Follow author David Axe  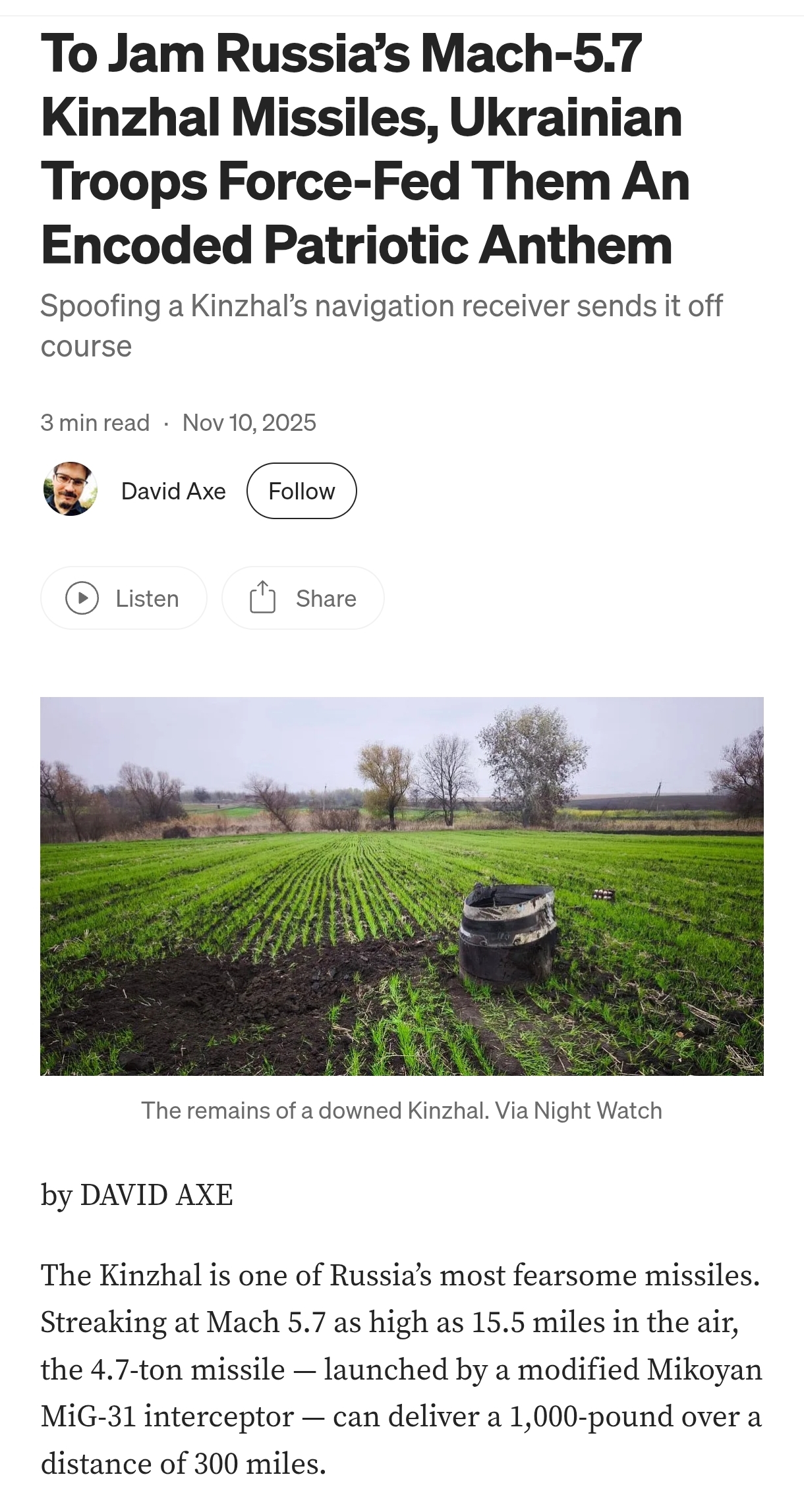[x=301, y=491]
